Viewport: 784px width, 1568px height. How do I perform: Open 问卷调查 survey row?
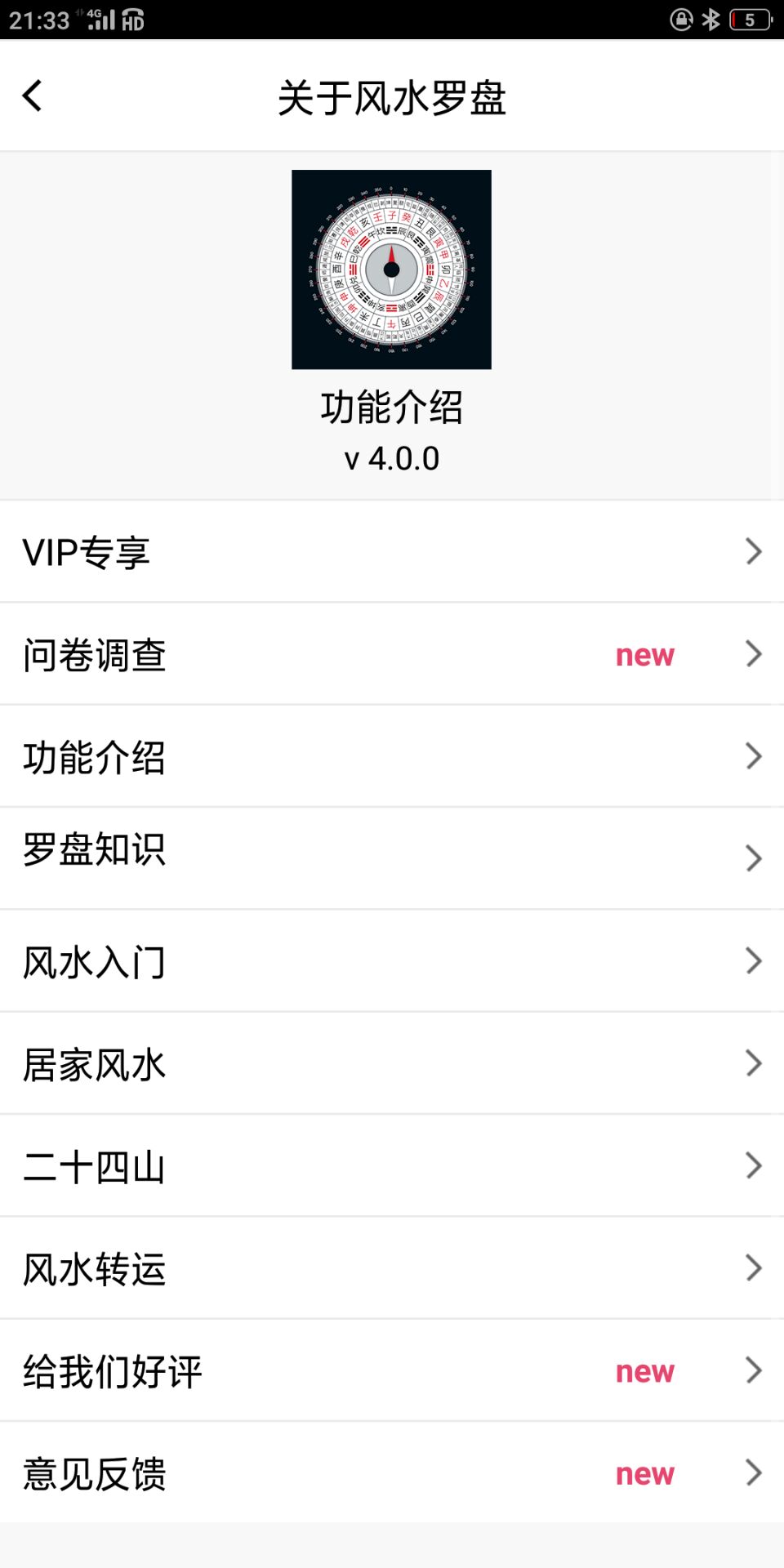[392, 654]
